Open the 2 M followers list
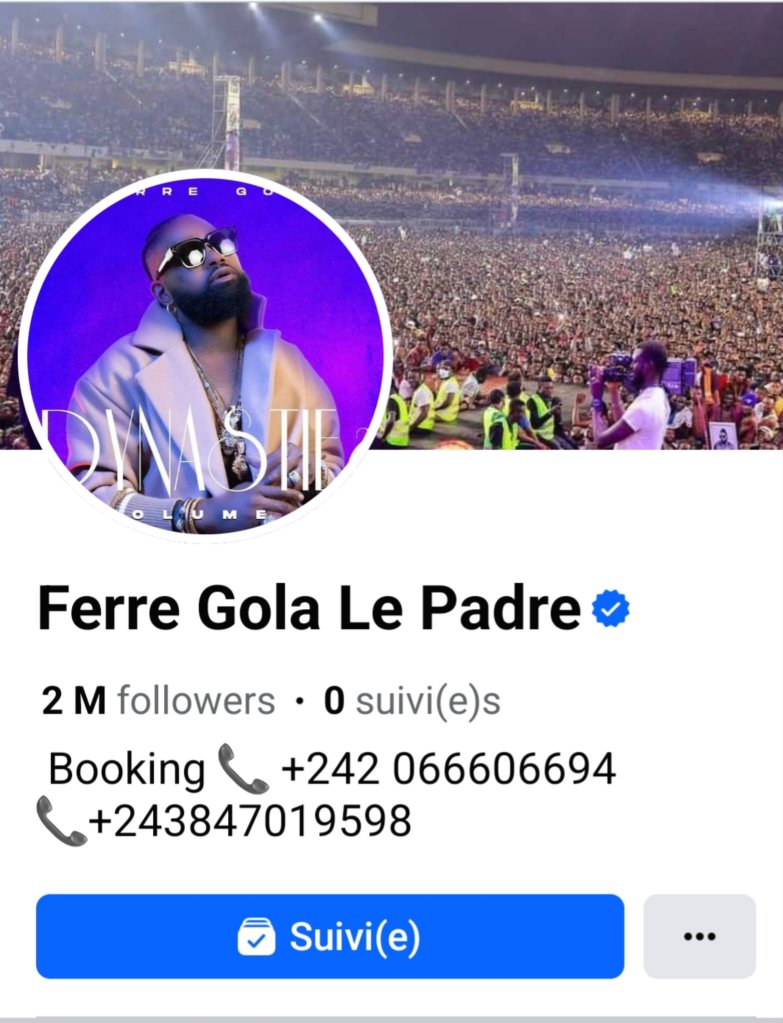783x1023 pixels. pos(158,702)
